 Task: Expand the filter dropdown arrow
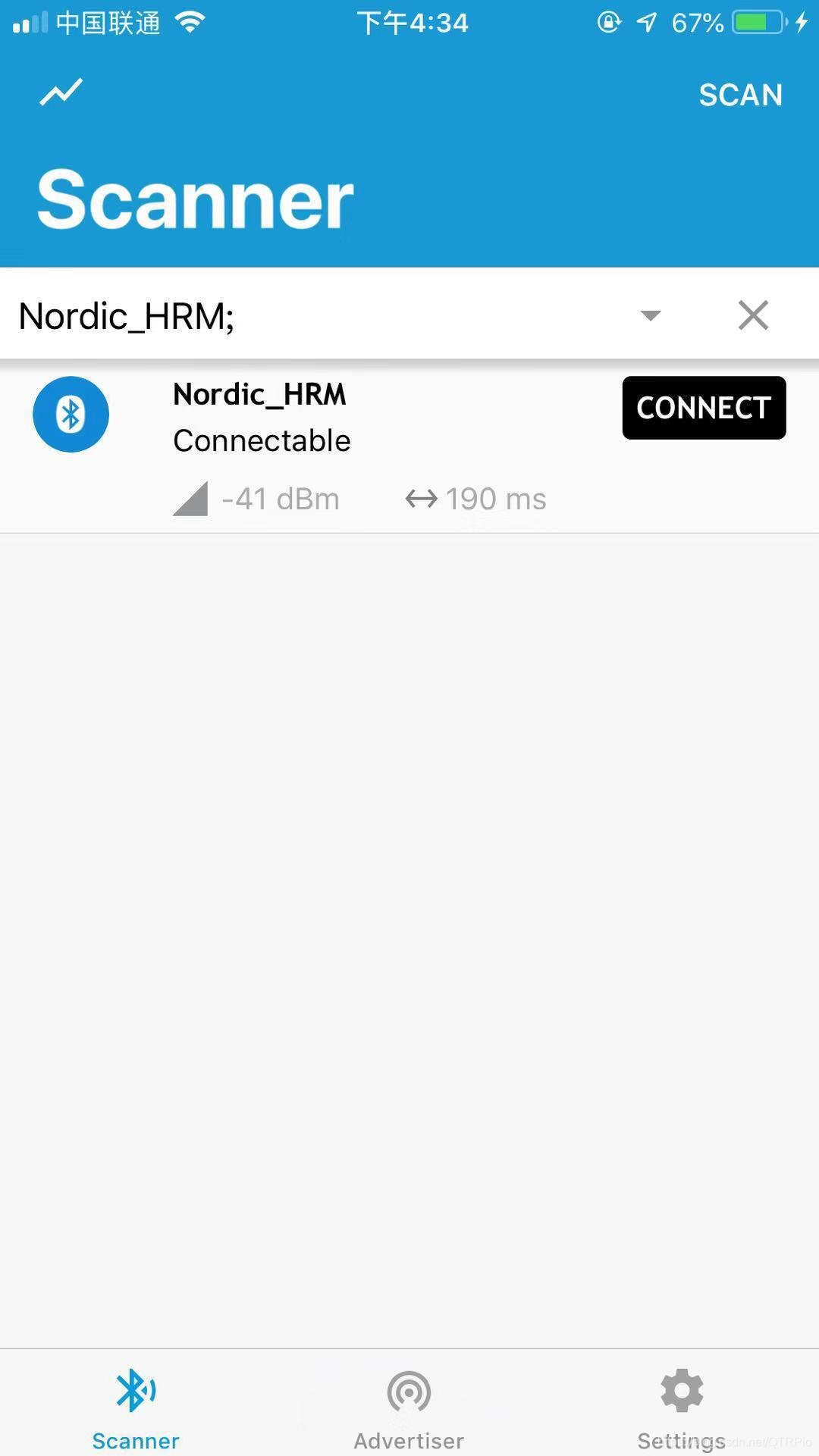[650, 315]
